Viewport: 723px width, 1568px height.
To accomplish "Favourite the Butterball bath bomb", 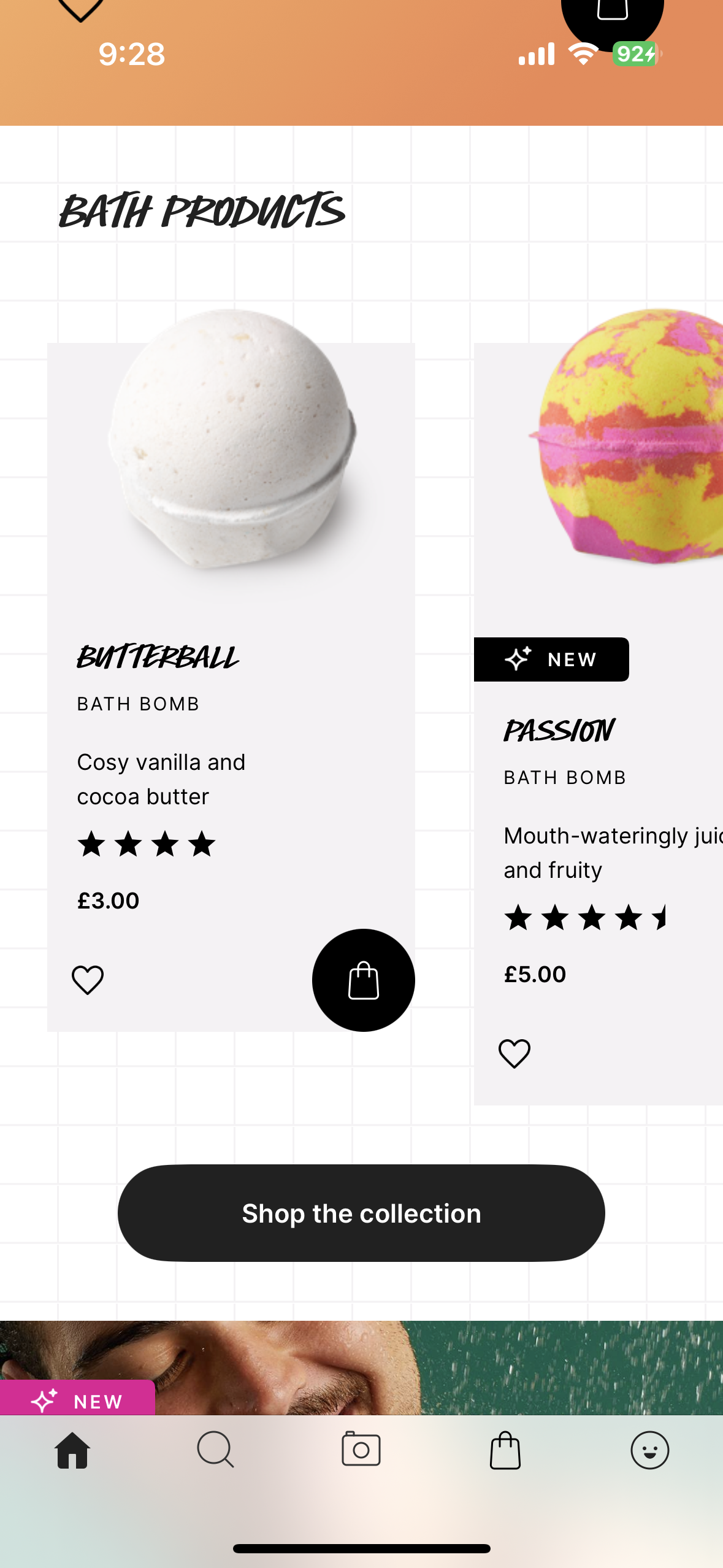I will pos(88,980).
